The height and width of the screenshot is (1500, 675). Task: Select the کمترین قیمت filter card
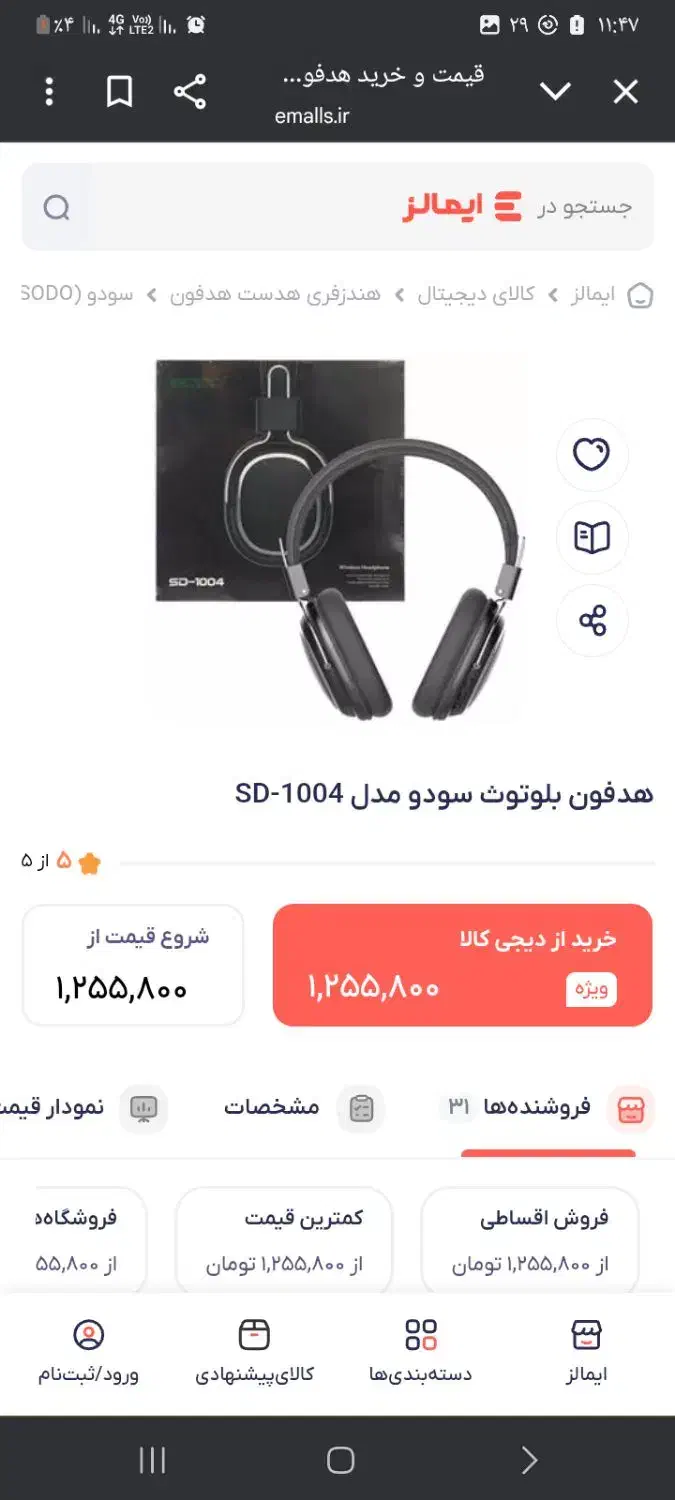(284, 1241)
